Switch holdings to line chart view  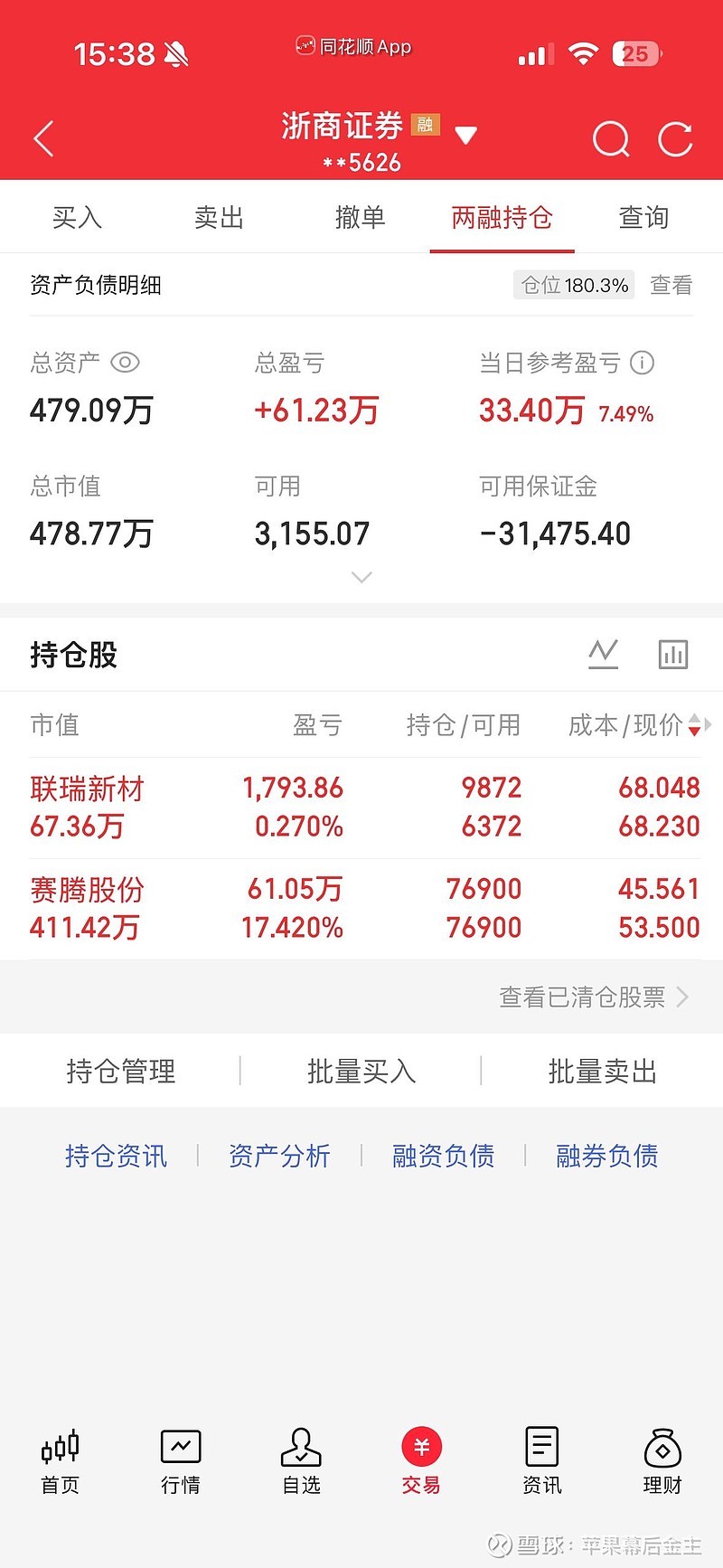(603, 653)
